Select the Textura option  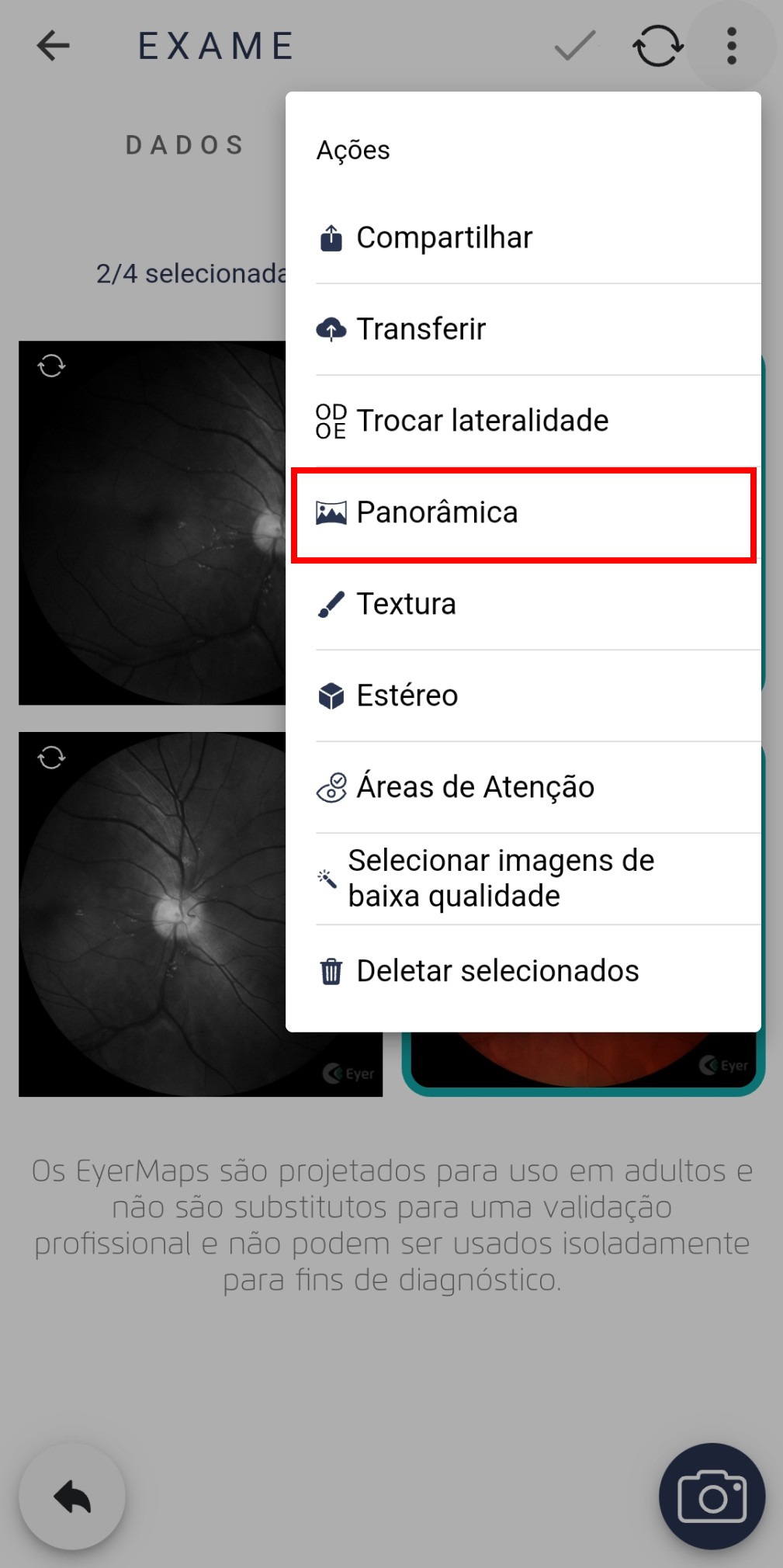pyautogui.click(x=523, y=604)
